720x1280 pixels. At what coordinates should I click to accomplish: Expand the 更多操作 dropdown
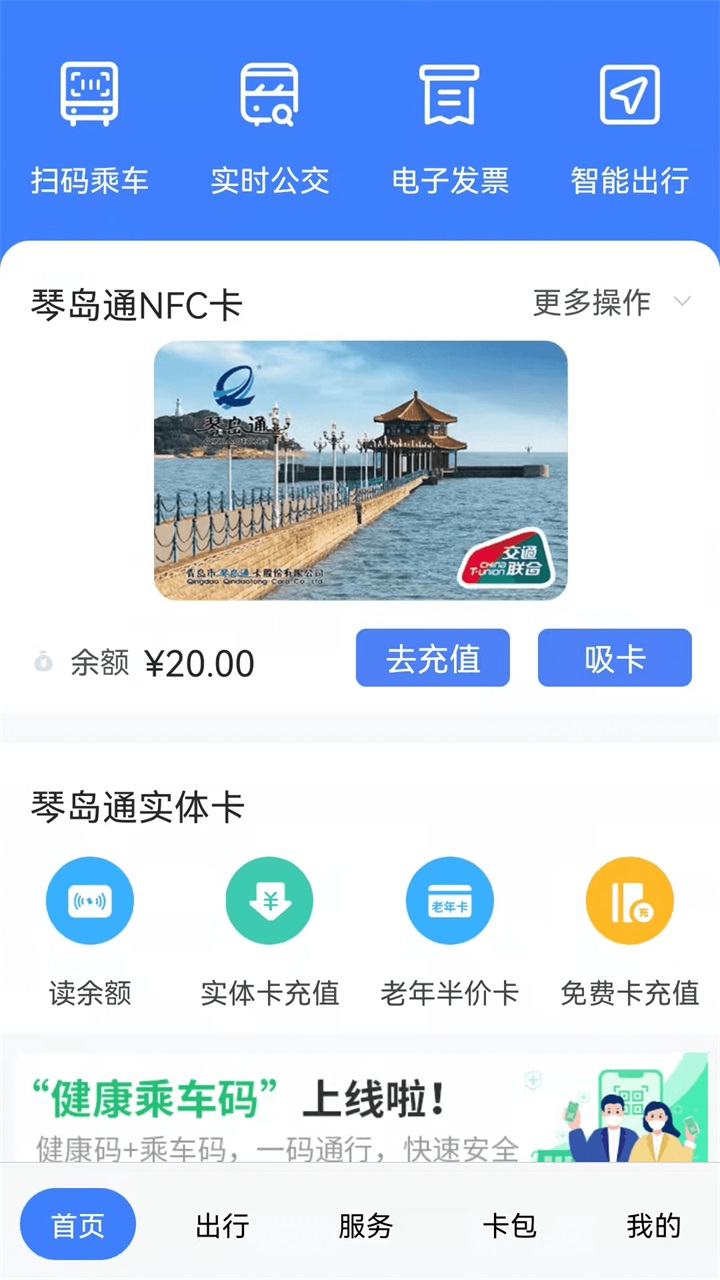611,302
